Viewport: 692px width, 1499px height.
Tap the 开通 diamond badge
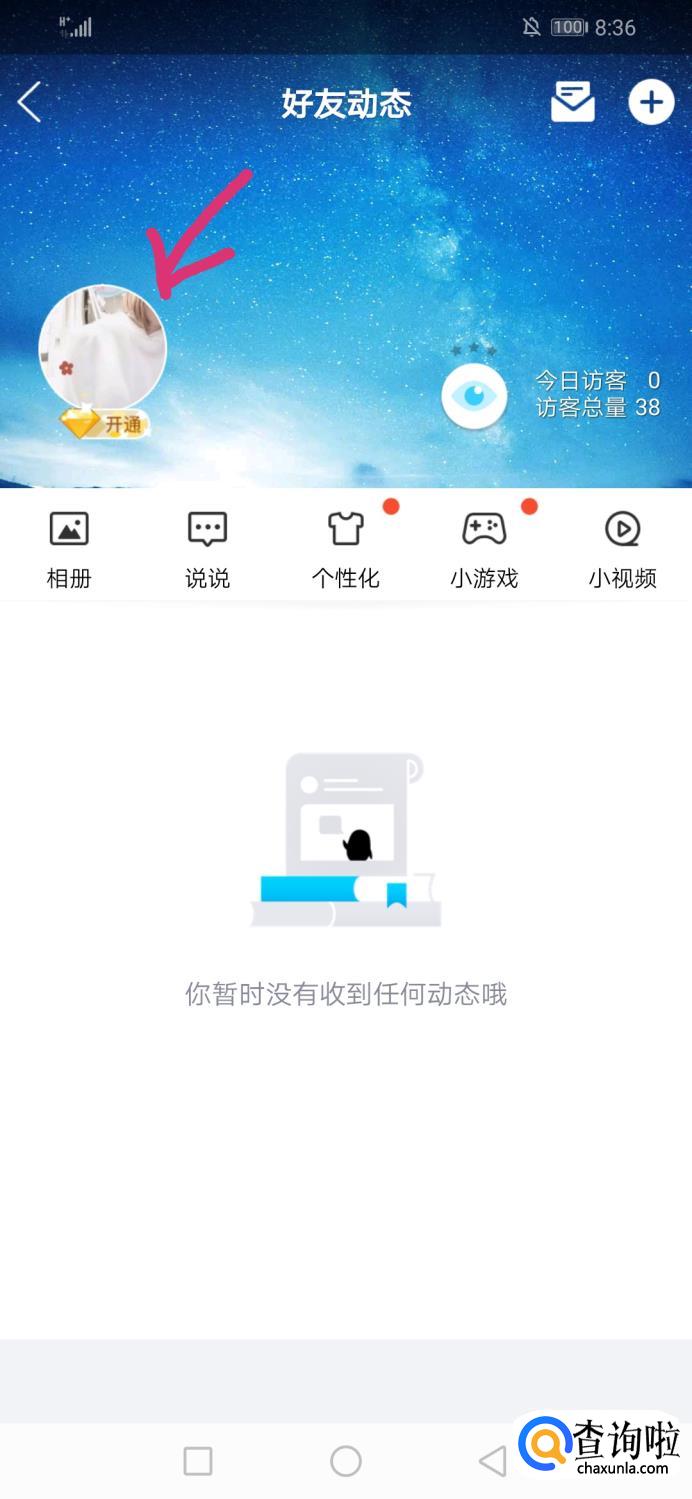coord(104,424)
